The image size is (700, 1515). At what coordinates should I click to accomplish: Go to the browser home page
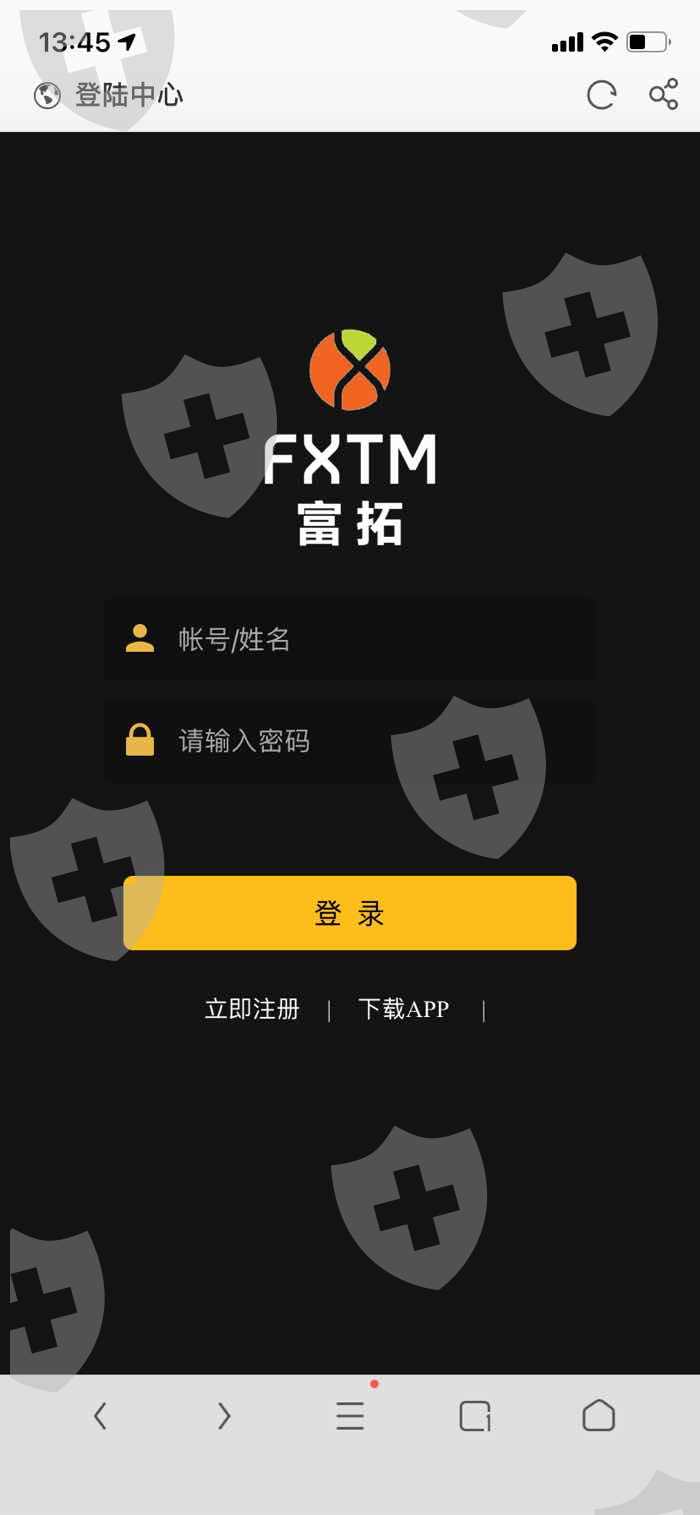(599, 1416)
